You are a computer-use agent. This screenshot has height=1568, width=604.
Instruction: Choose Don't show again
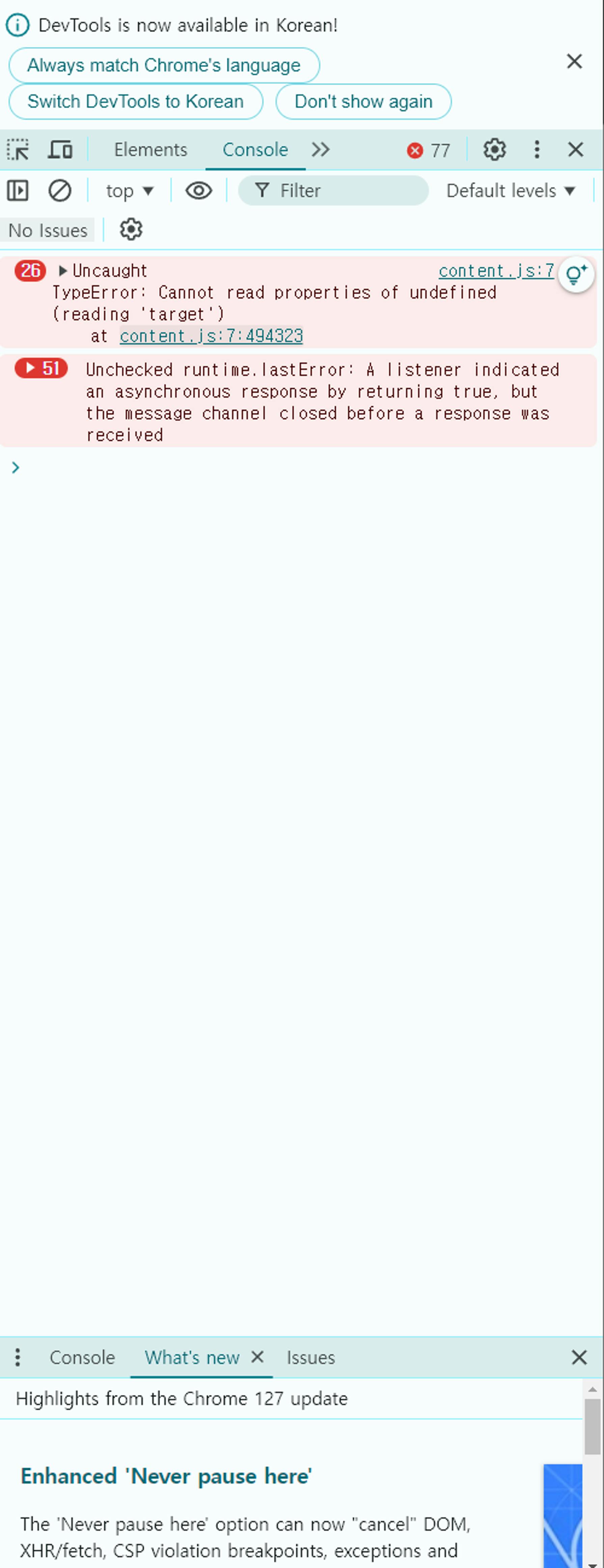tap(363, 101)
